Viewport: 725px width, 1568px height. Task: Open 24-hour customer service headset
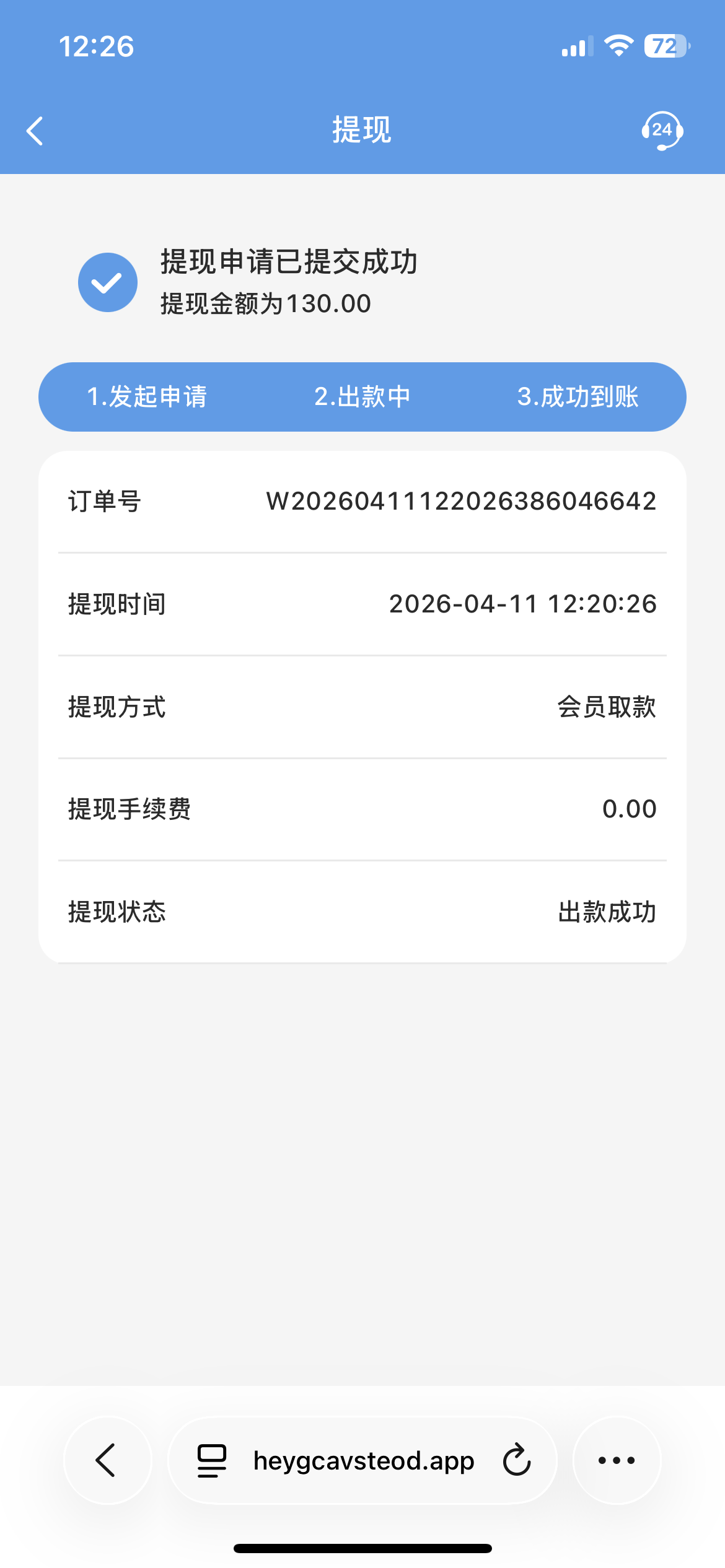pyautogui.click(x=662, y=131)
